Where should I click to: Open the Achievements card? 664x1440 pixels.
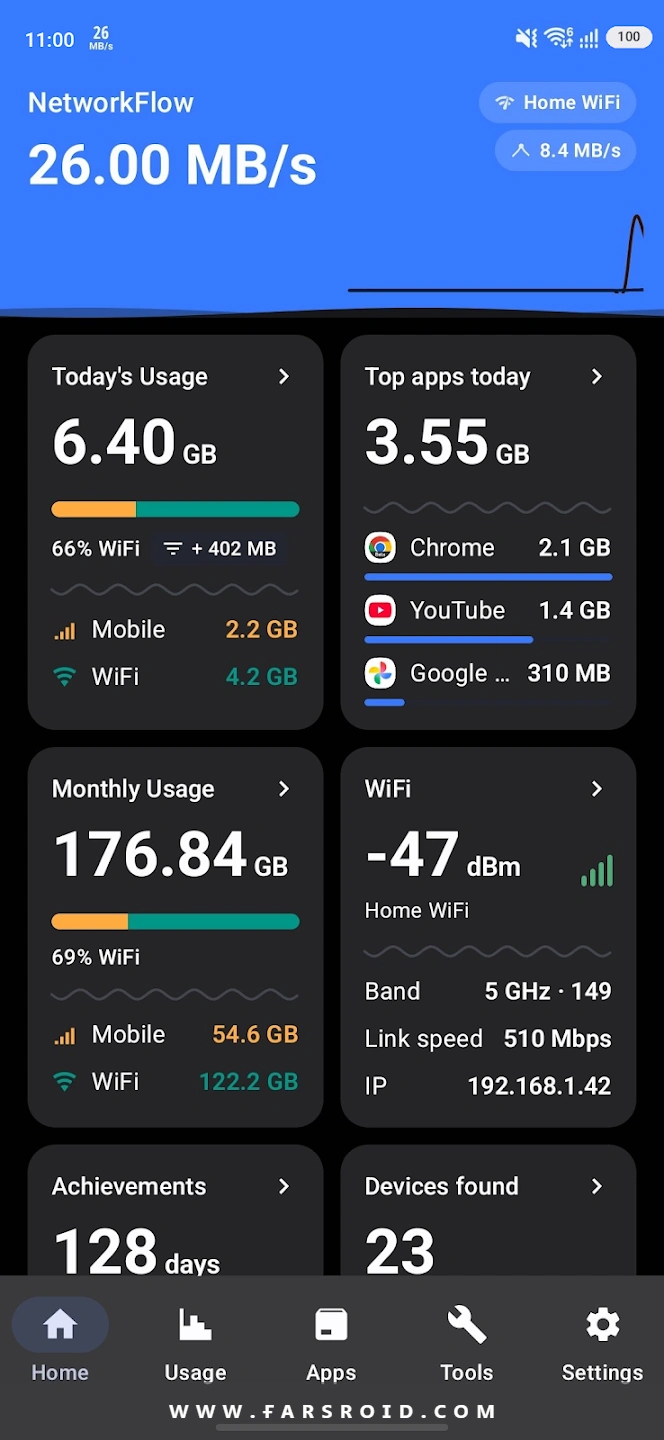175,1210
